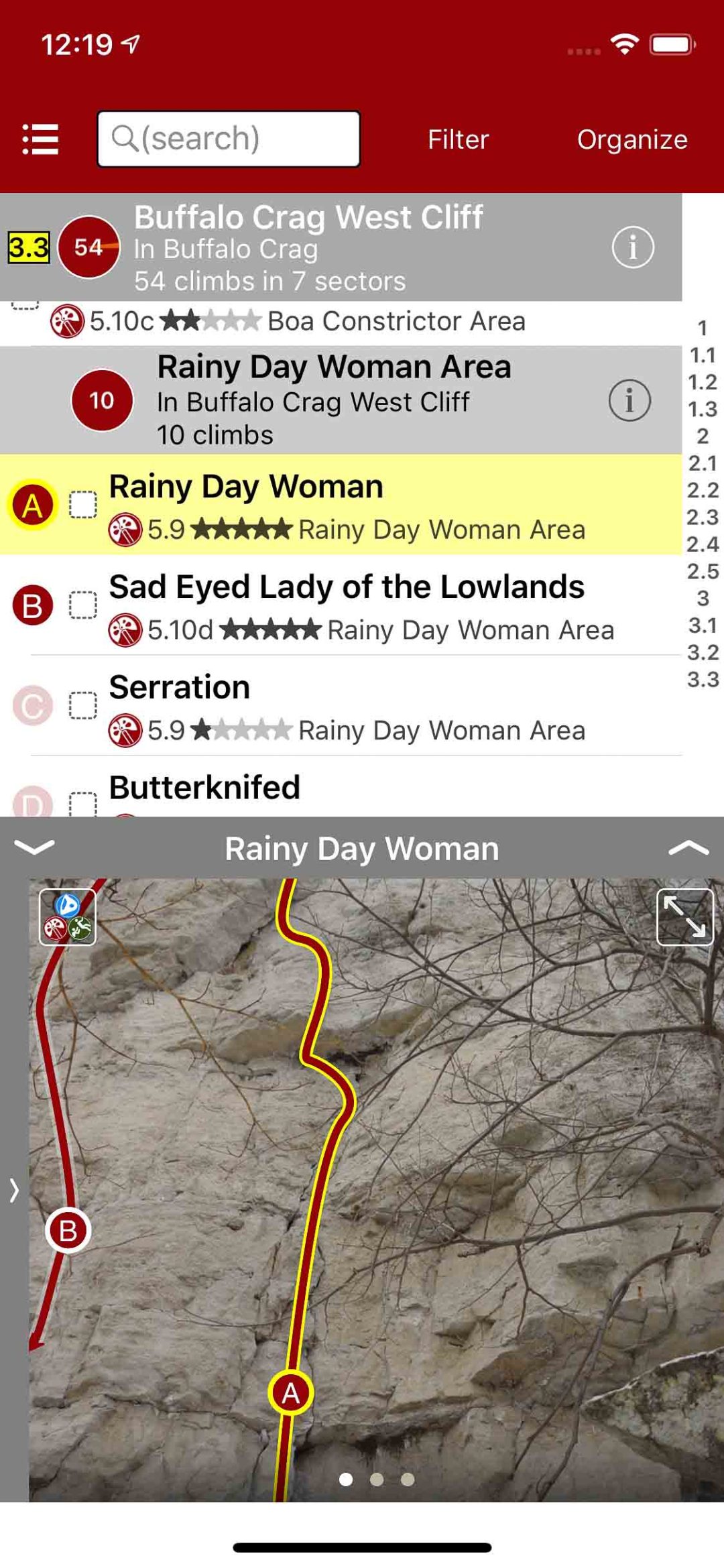Image resolution: width=724 pixels, height=1568 pixels.
Task: Show info for Rainy Day Woman Area
Action: (x=629, y=401)
